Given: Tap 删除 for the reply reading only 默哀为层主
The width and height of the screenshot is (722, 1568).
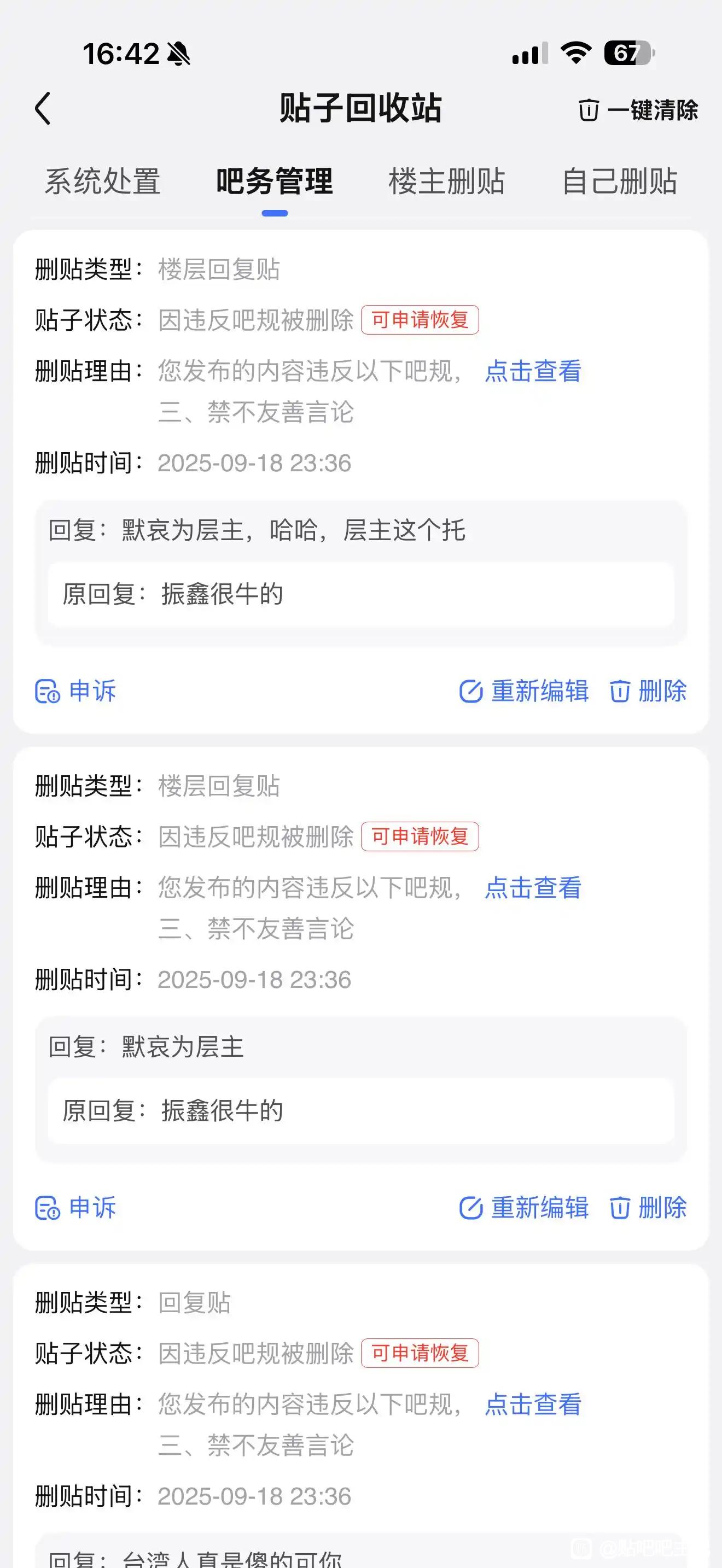Looking at the screenshot, I should [648, 1208].
